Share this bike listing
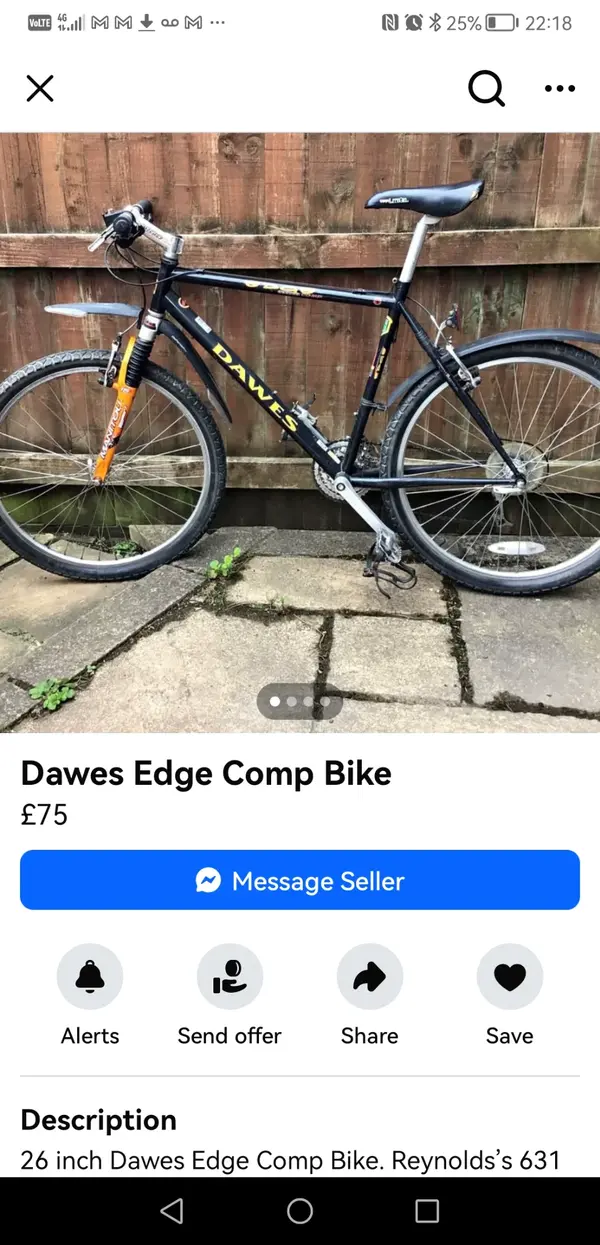The width and height of the screenshot is (600, 1245). click(x=370, y=976)
